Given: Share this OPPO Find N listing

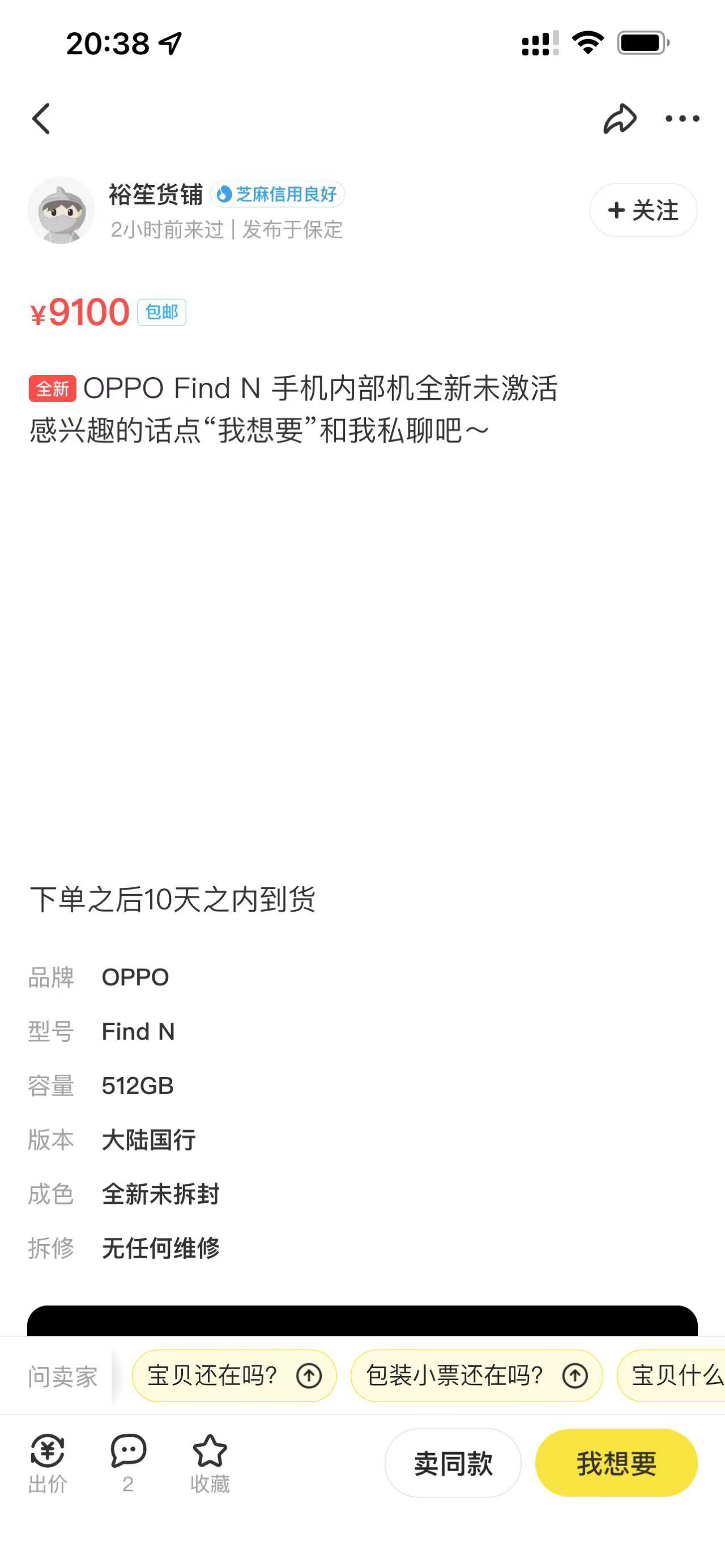Looking at the screenshot, I should click(620, 118).
